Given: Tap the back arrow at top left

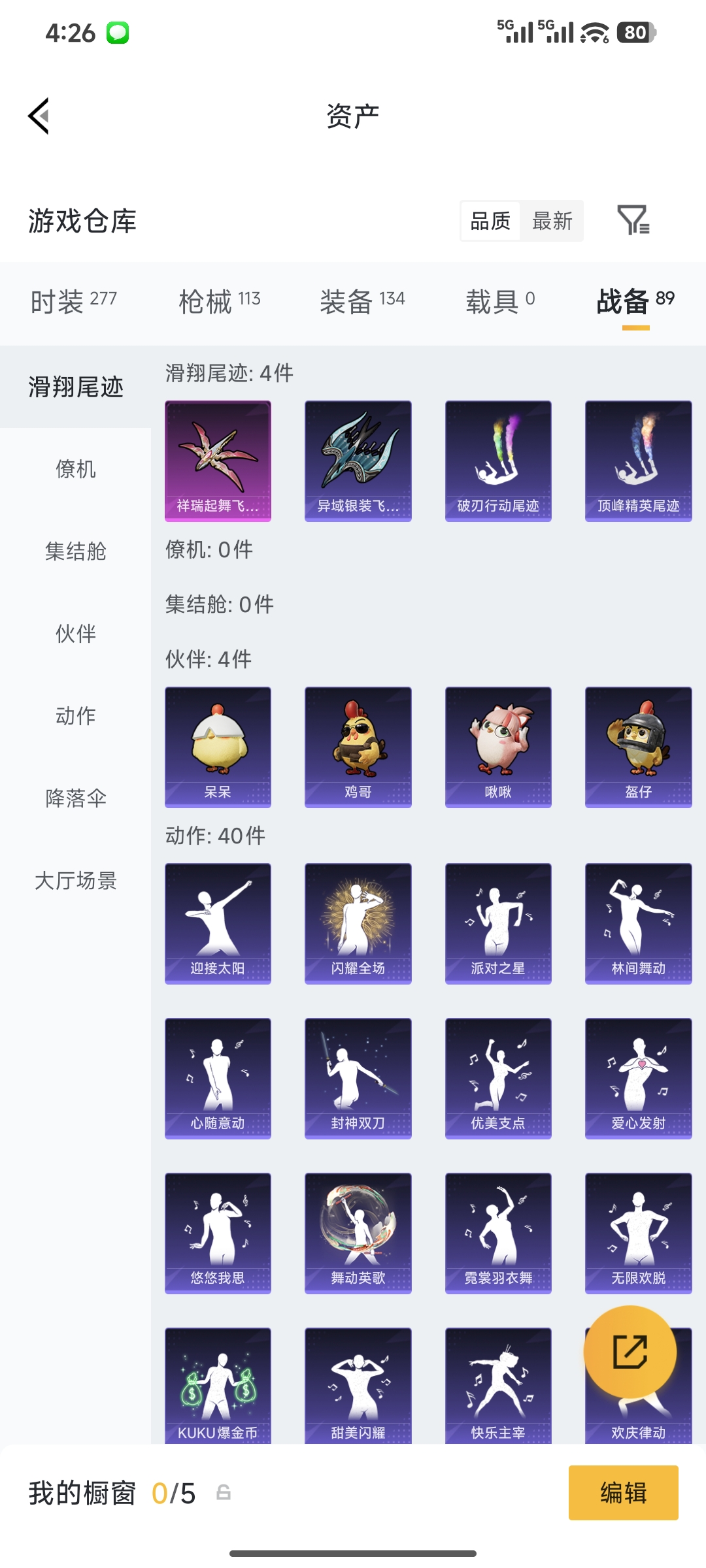Looking at the screenshot, I should (39, 115).
